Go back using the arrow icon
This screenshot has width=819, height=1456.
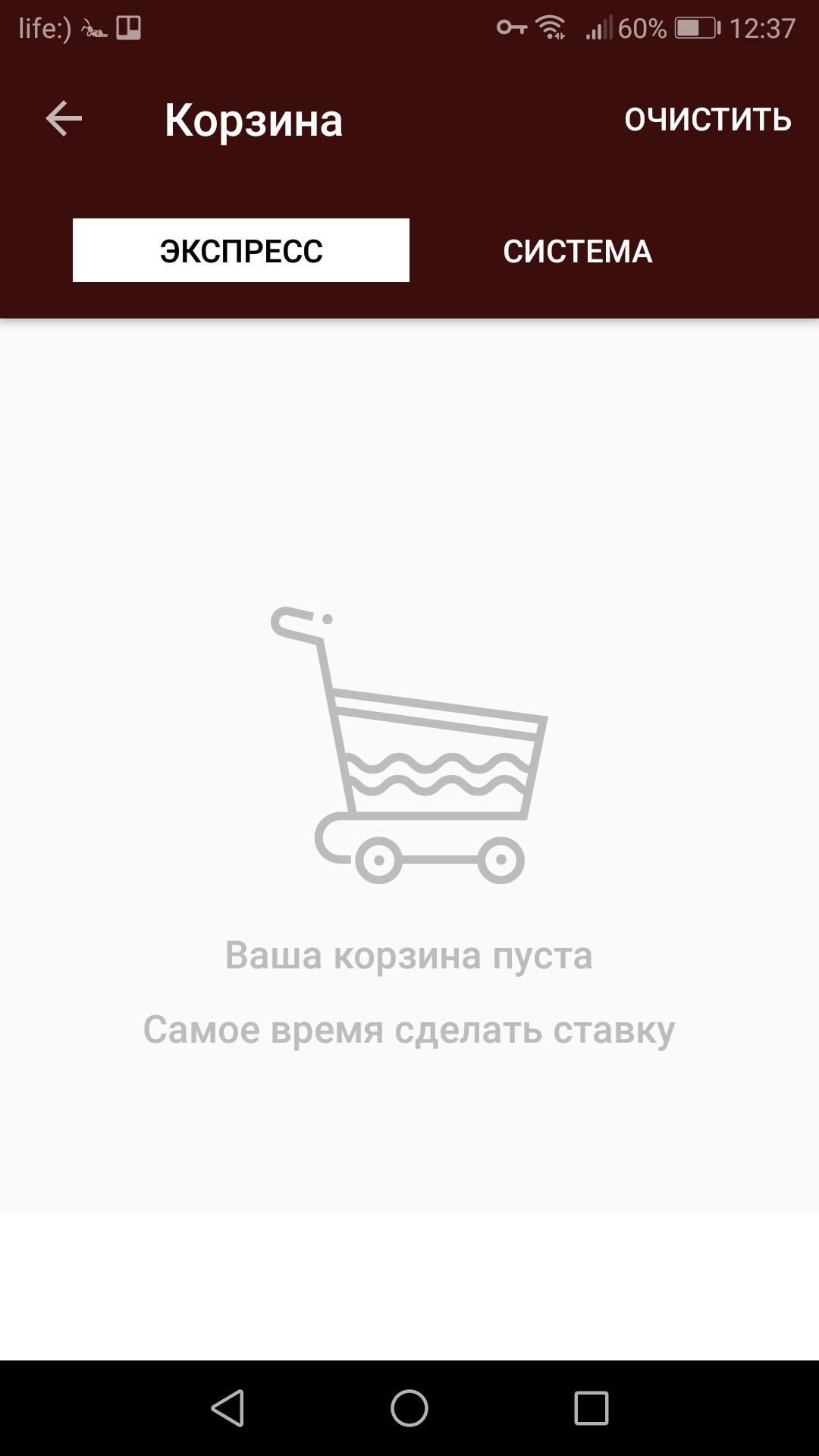click(64, 119)
